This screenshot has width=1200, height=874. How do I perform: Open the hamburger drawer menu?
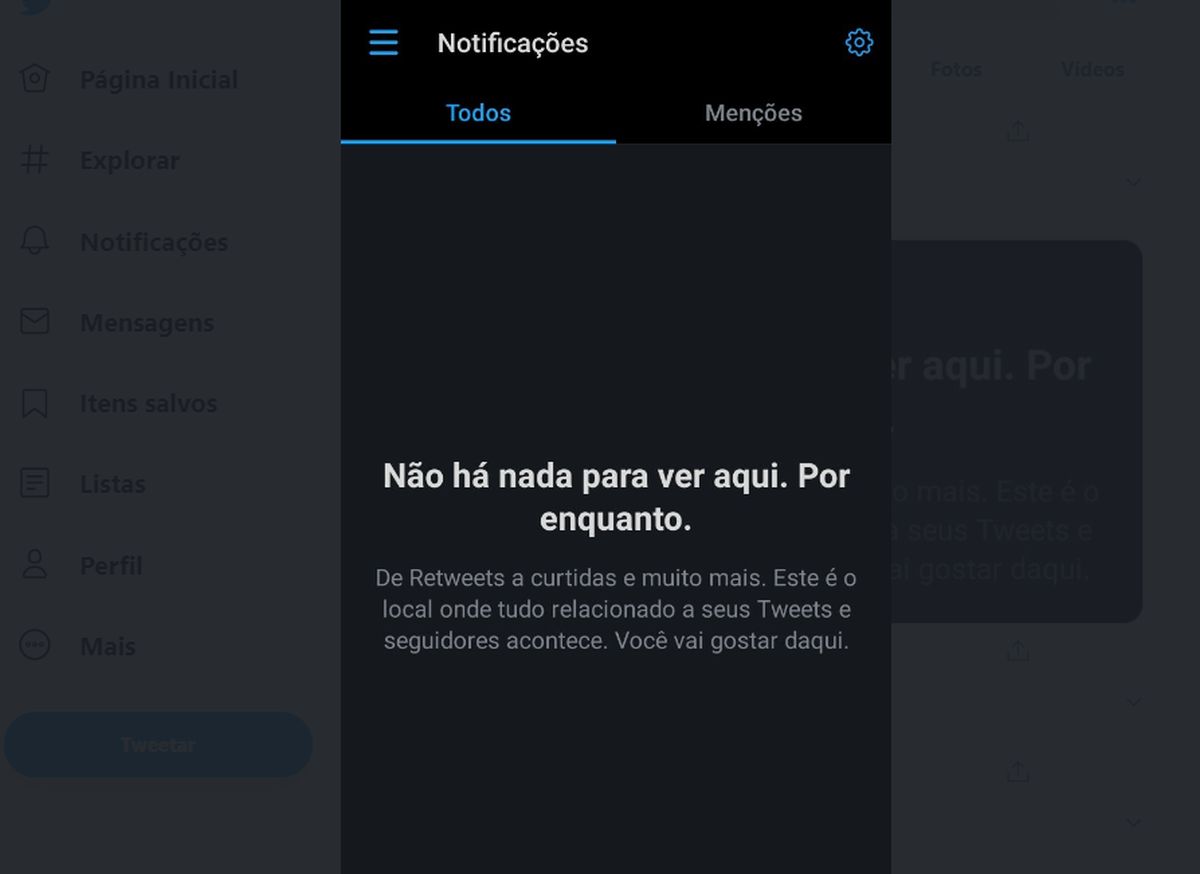(x=383, y=43)
